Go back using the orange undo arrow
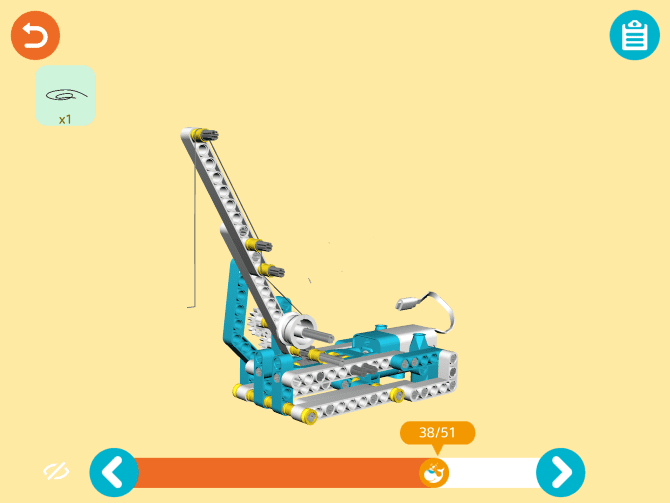The width and height of the screenshot is (670, 503). tap(35, 36)
